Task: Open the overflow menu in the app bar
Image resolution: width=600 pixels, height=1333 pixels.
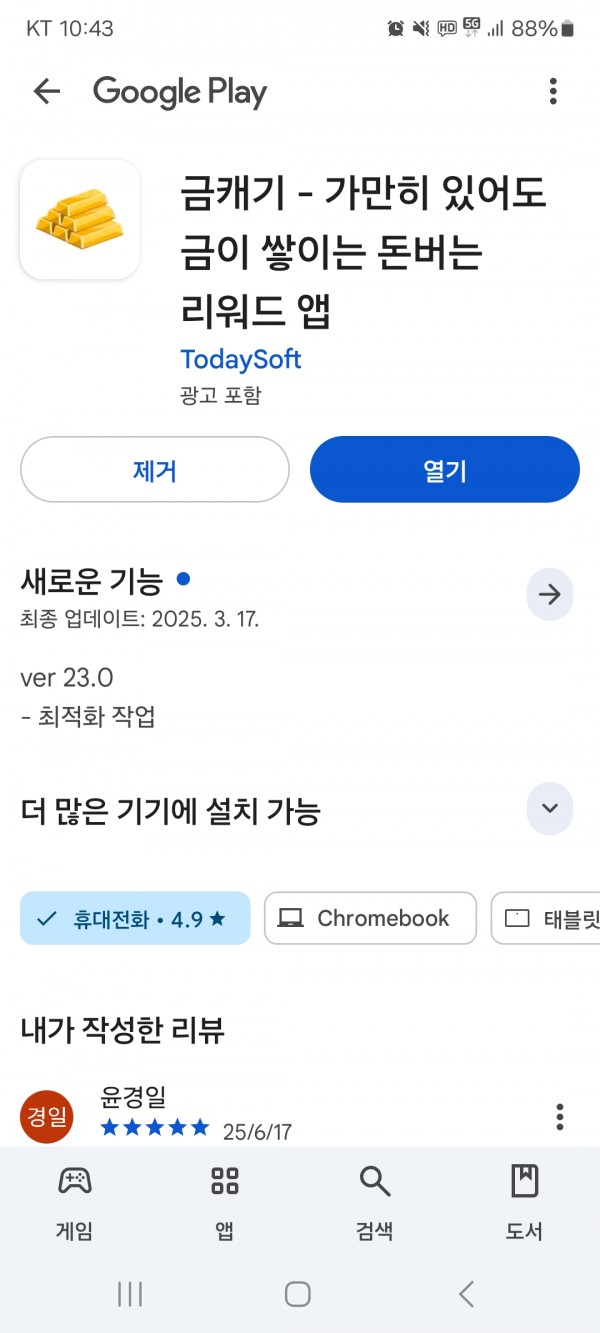Action: tap(553, 92)
